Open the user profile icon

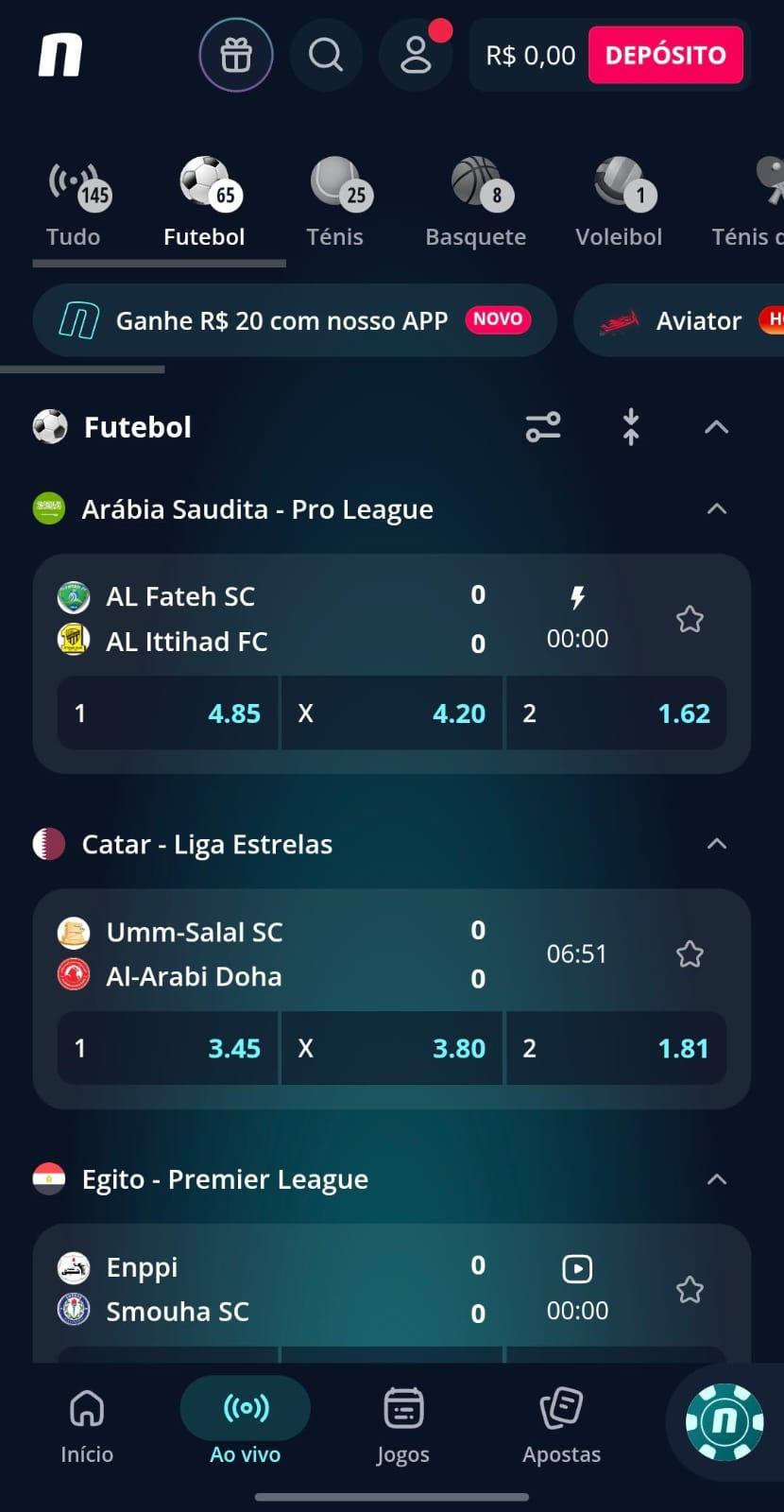click(416, 55)
